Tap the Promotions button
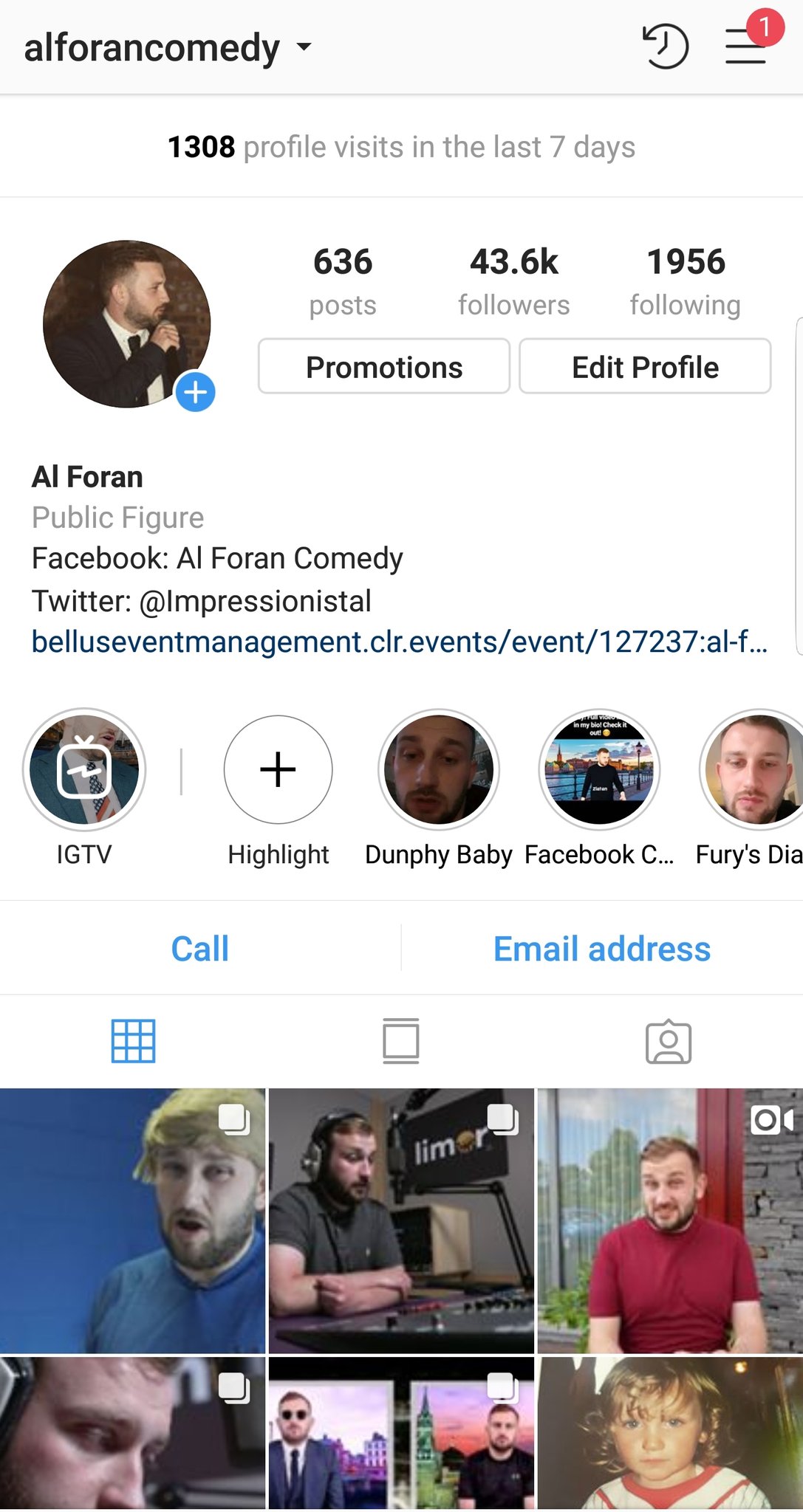Viewport: 803px width, 1512px height. tap(384, 366)
